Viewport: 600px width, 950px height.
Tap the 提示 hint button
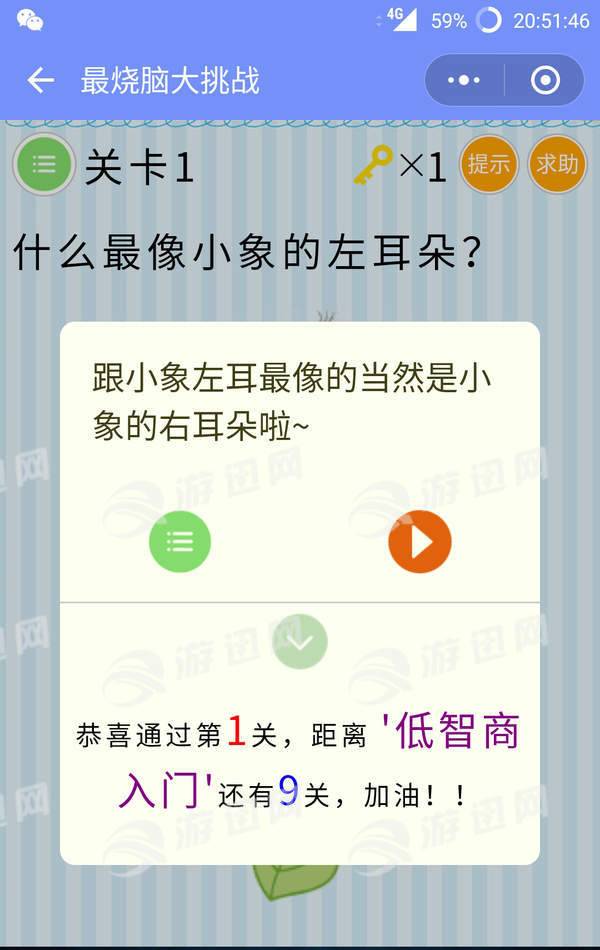pos(488,165)
